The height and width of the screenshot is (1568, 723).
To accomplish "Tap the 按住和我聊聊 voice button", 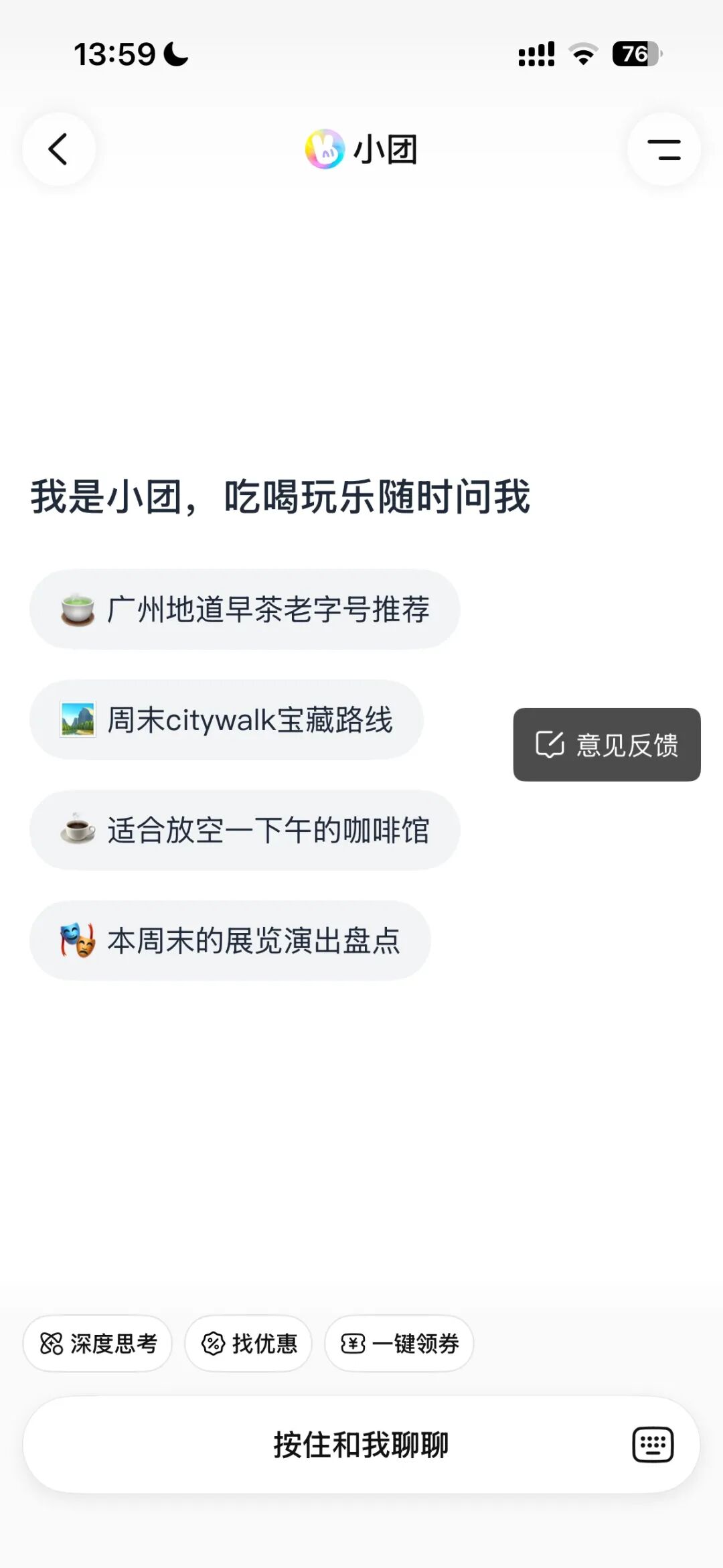I will (361, 1445).
